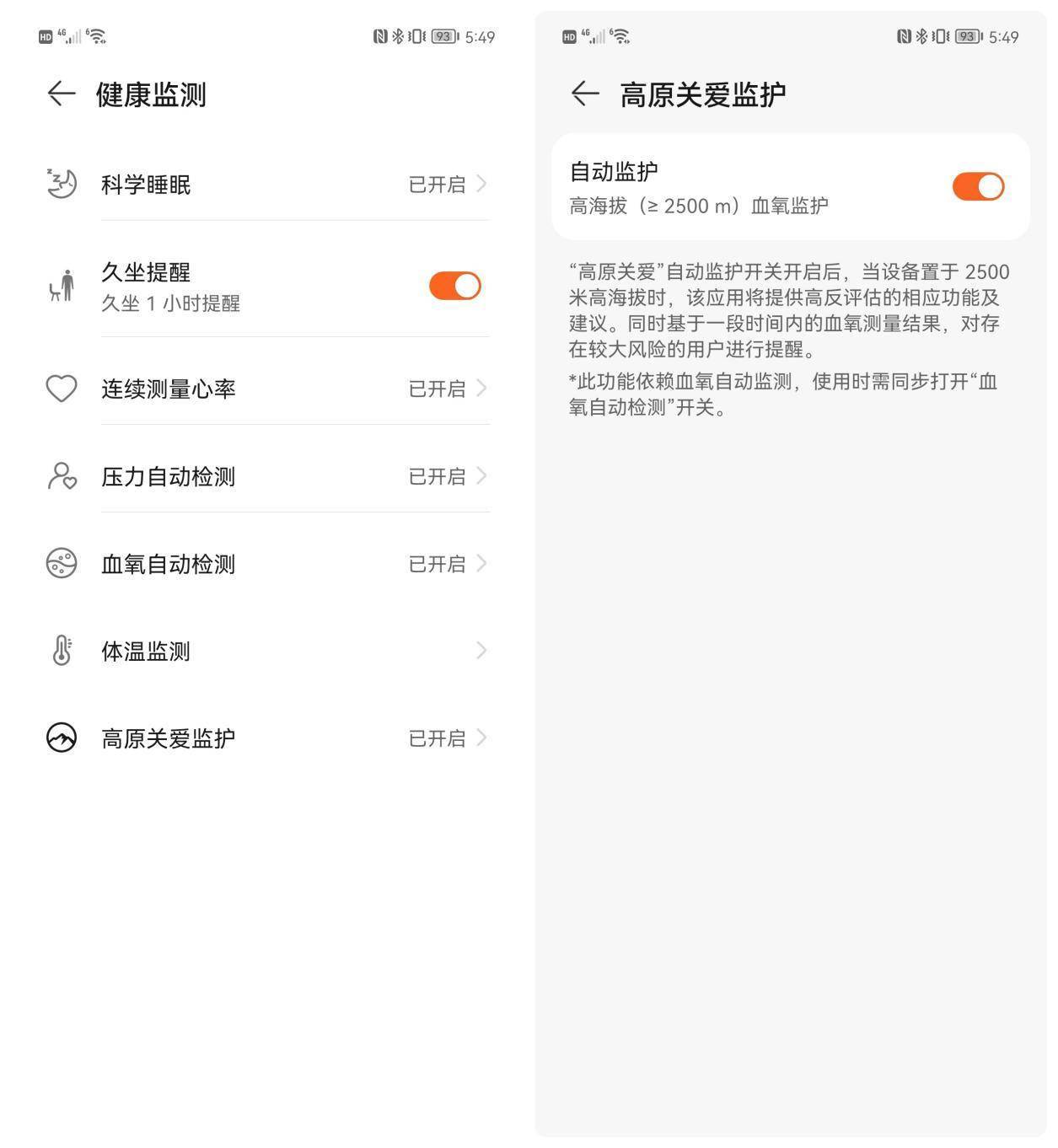Expand 科学睡眠 settings via chevron
The height and width of the screenshot is (1148, 1058).
coord(481,184)
